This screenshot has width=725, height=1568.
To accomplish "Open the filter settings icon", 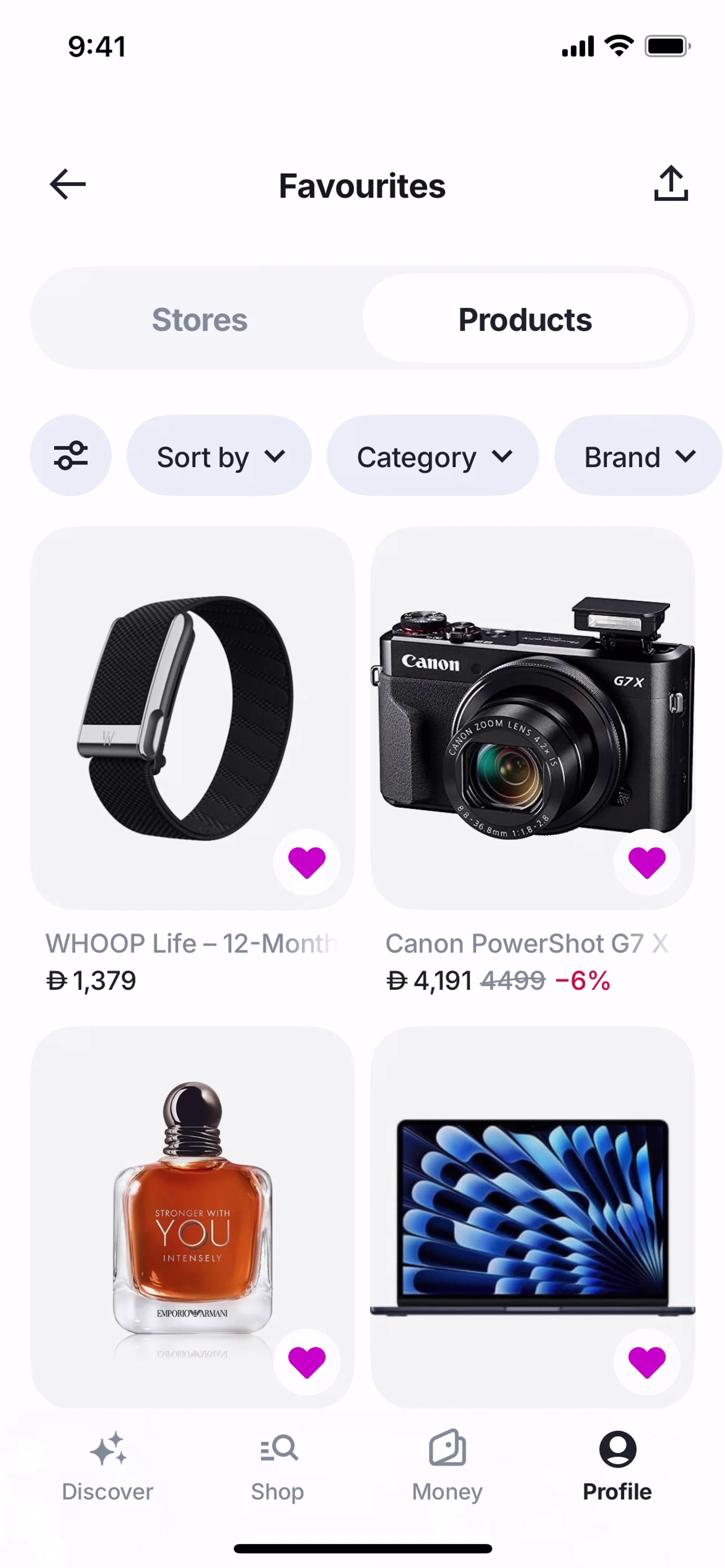I will click(x=71, y=456).
